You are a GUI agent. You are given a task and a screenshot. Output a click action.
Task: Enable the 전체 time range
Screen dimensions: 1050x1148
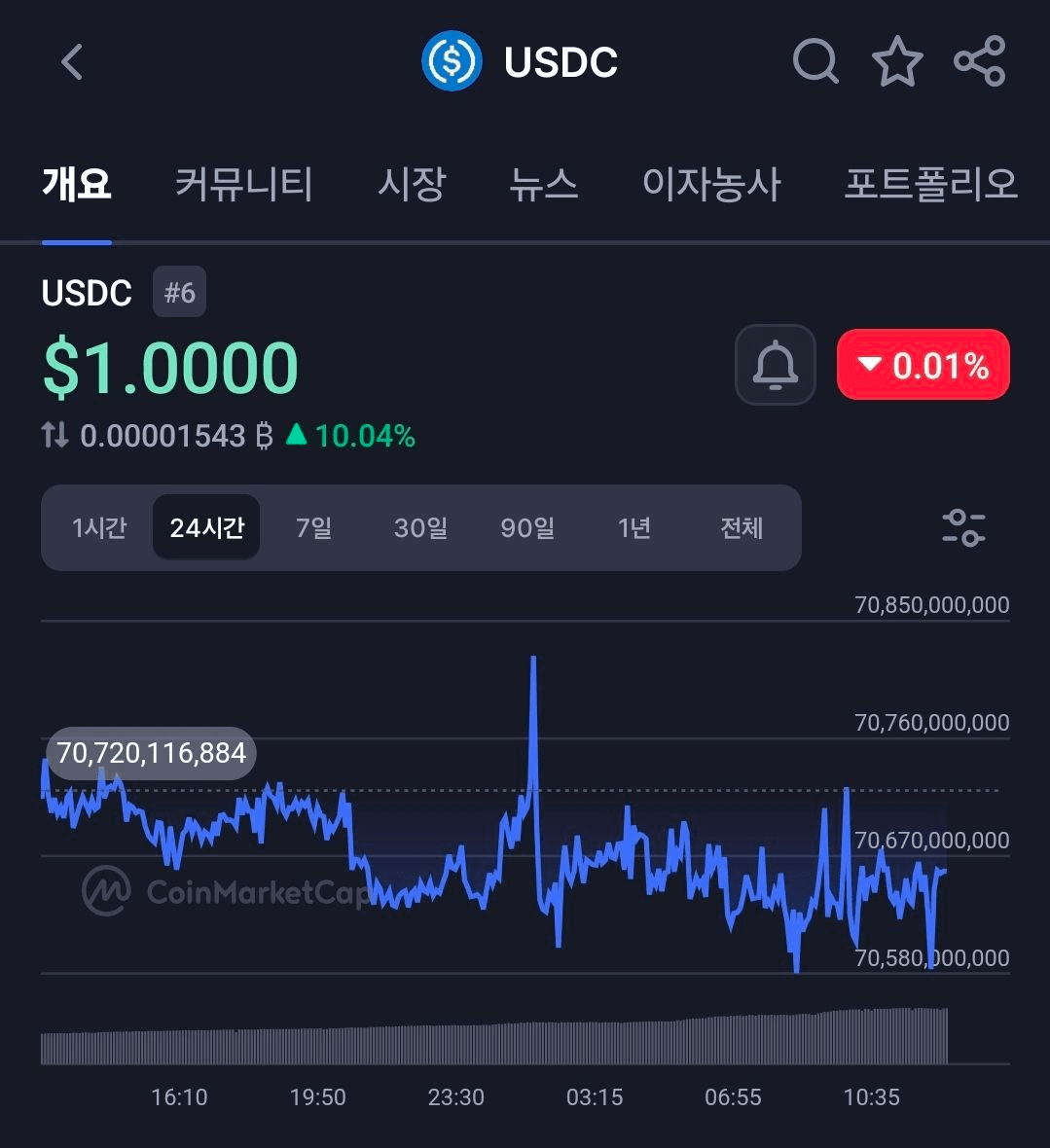742,527
